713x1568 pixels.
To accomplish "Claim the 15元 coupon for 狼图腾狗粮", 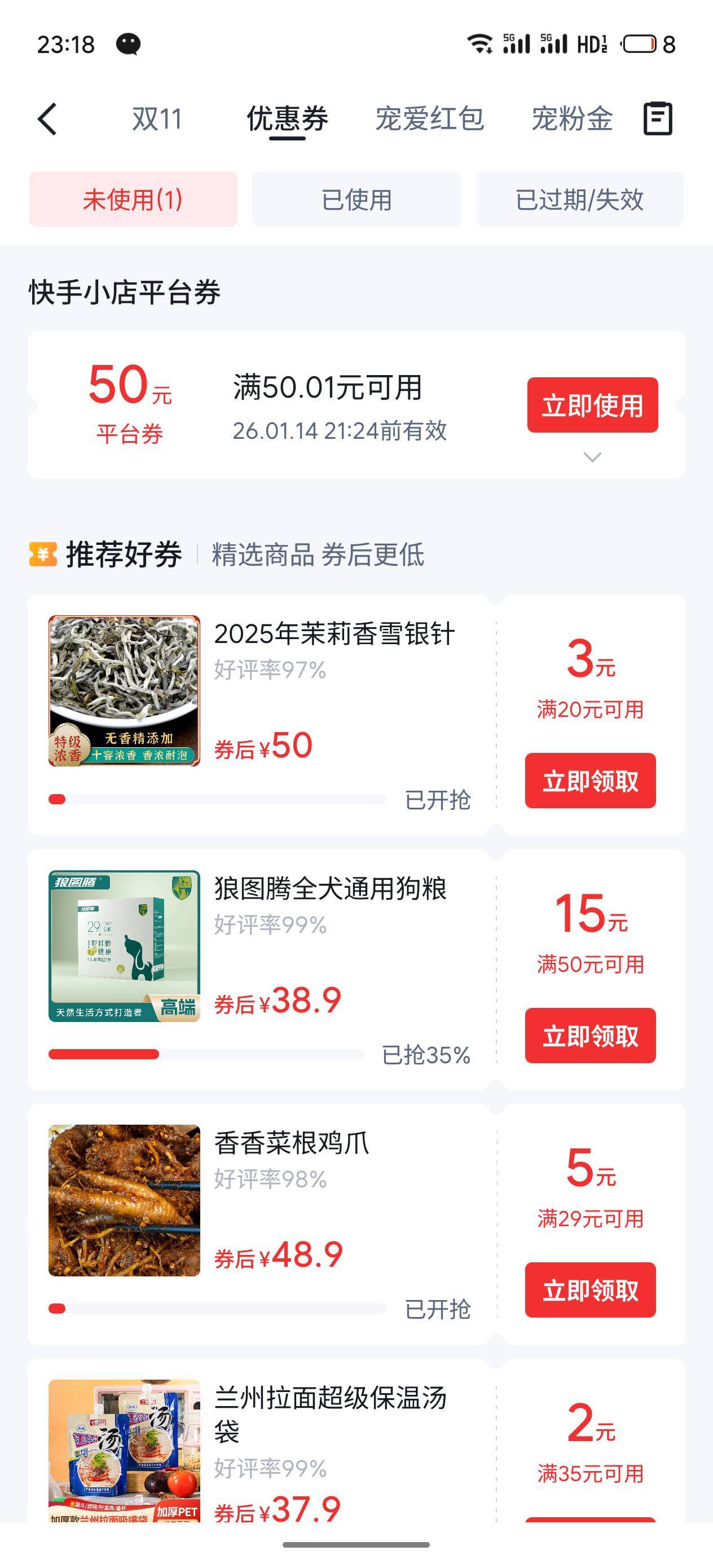I will 590,1036.
